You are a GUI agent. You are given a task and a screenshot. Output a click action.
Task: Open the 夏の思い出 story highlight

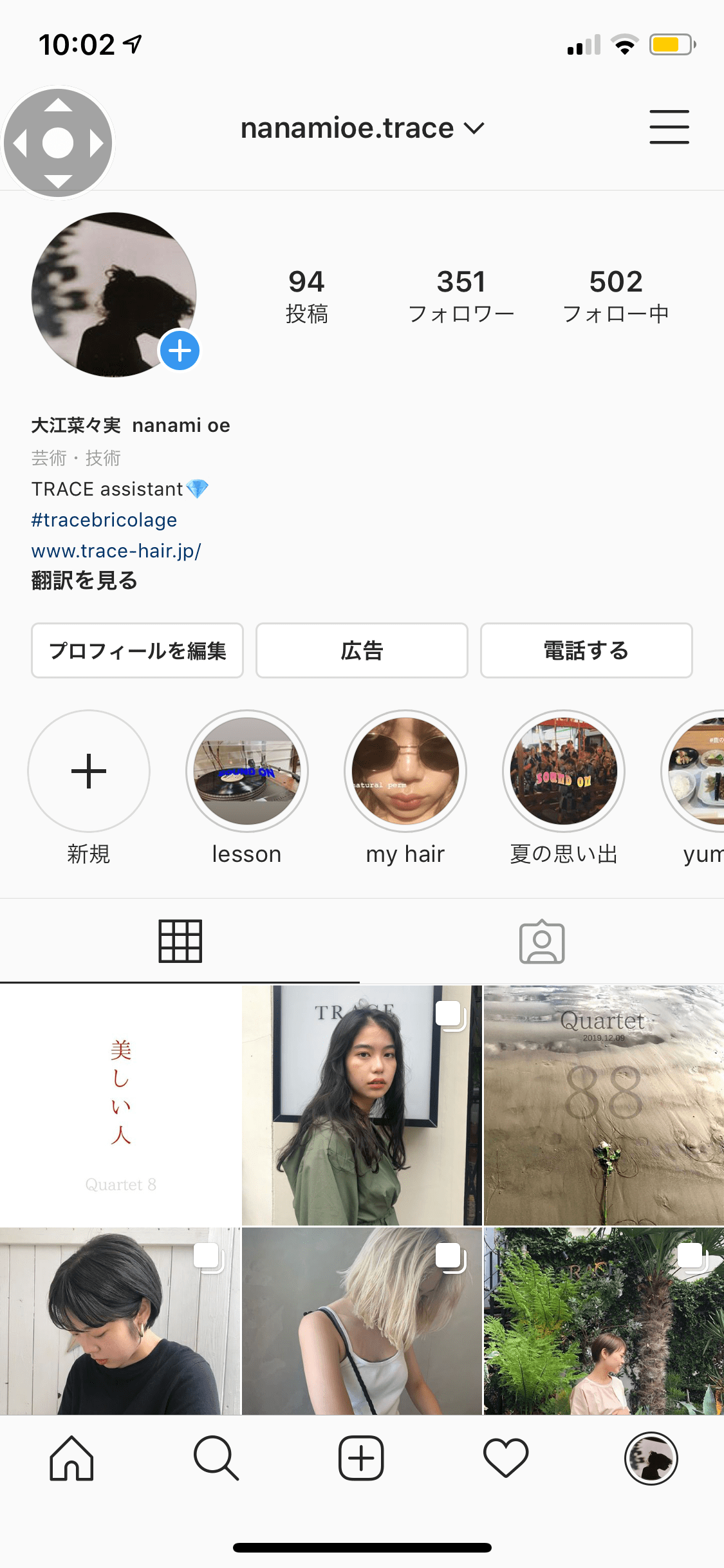tap(564, 771)
